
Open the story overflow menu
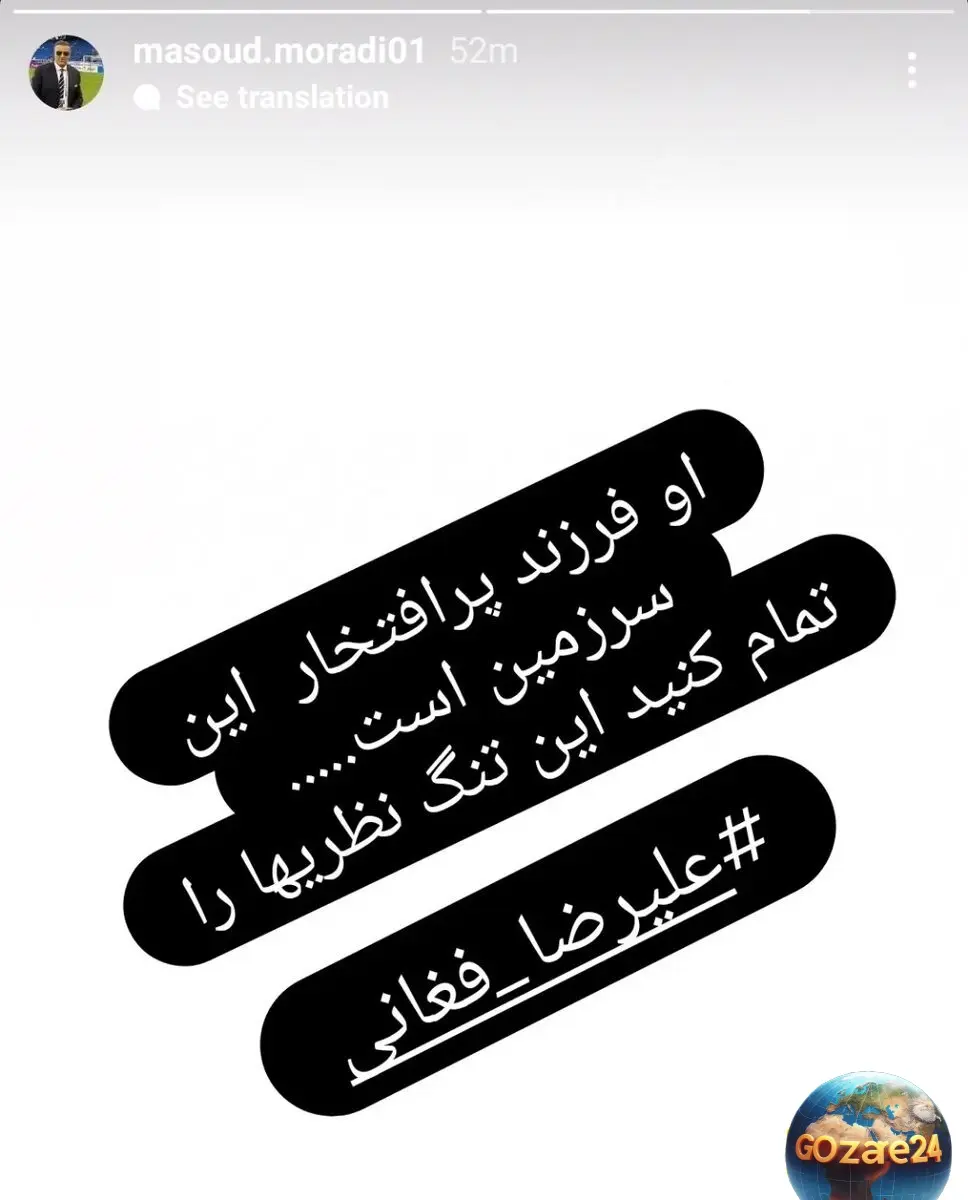click(x=911, y=71)
